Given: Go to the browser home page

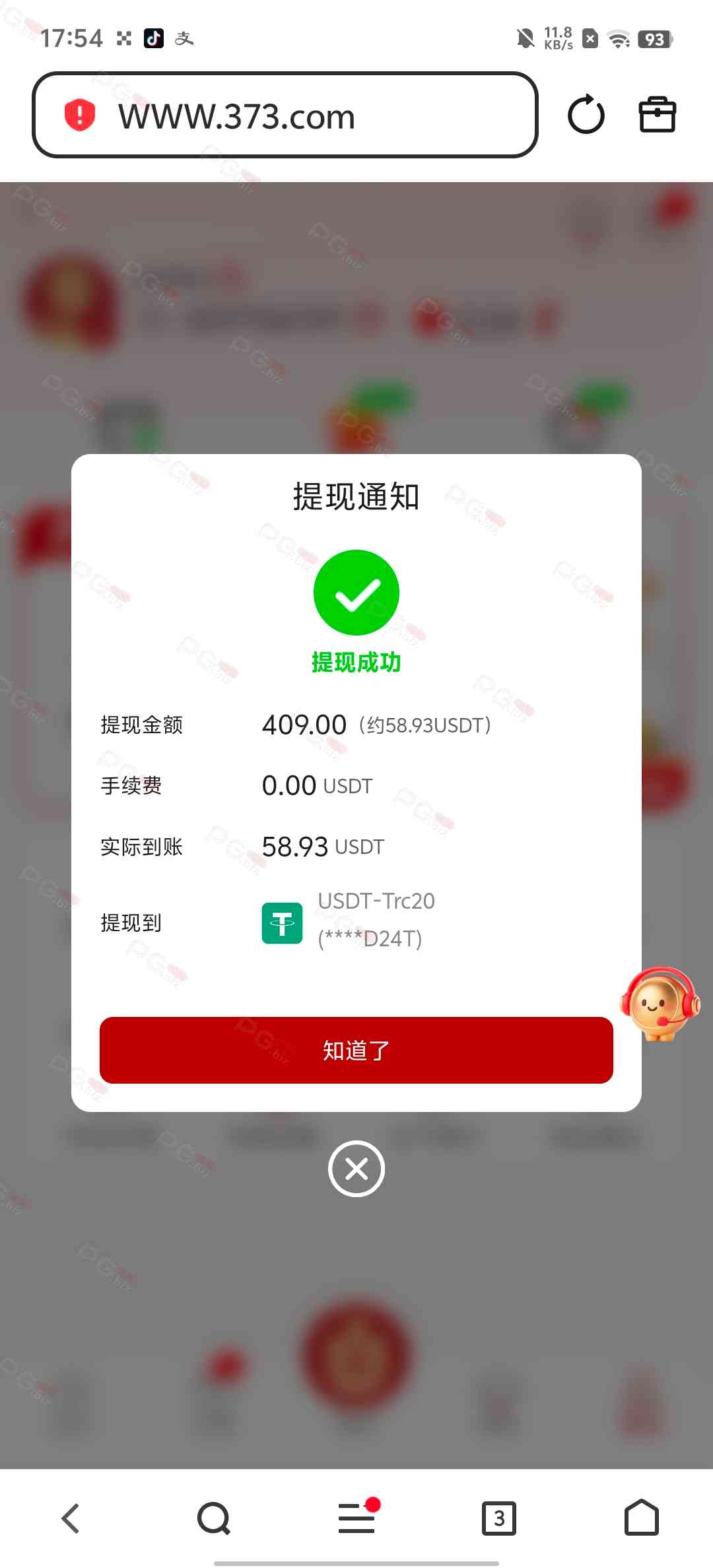Looking at the screenshot, I should (641, 1518).
